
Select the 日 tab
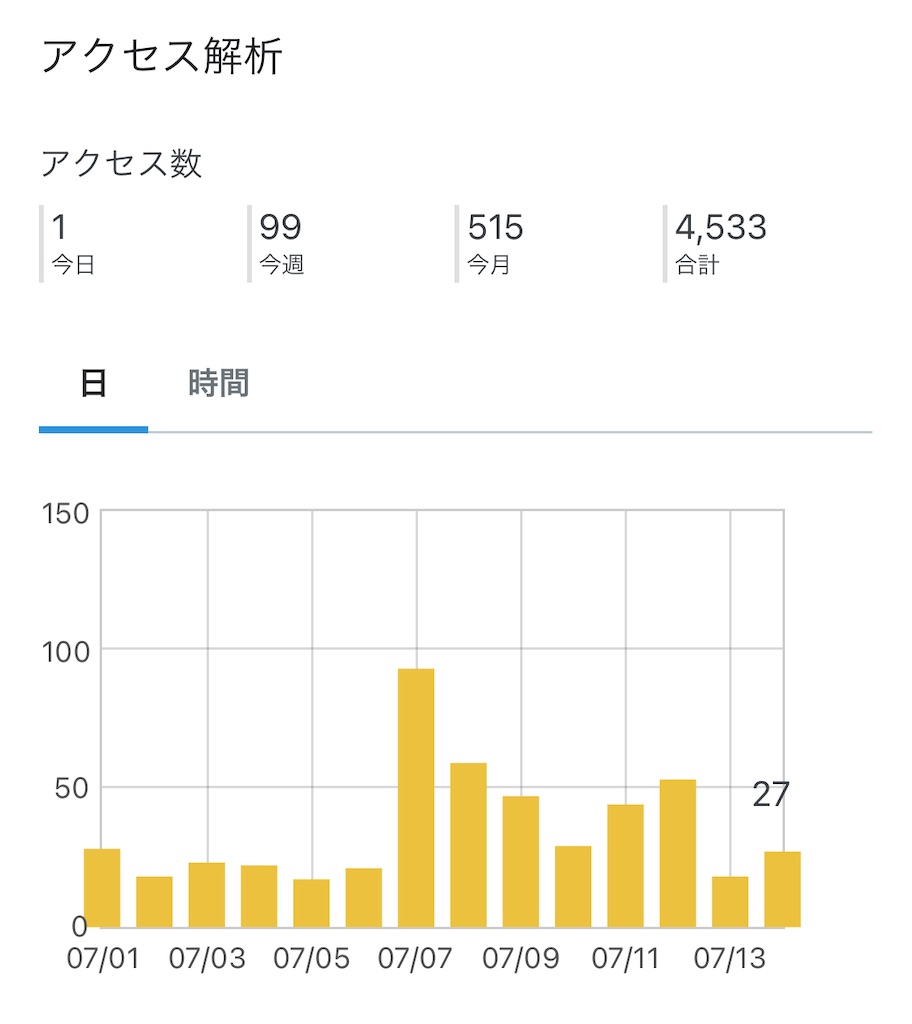(93, 384)
